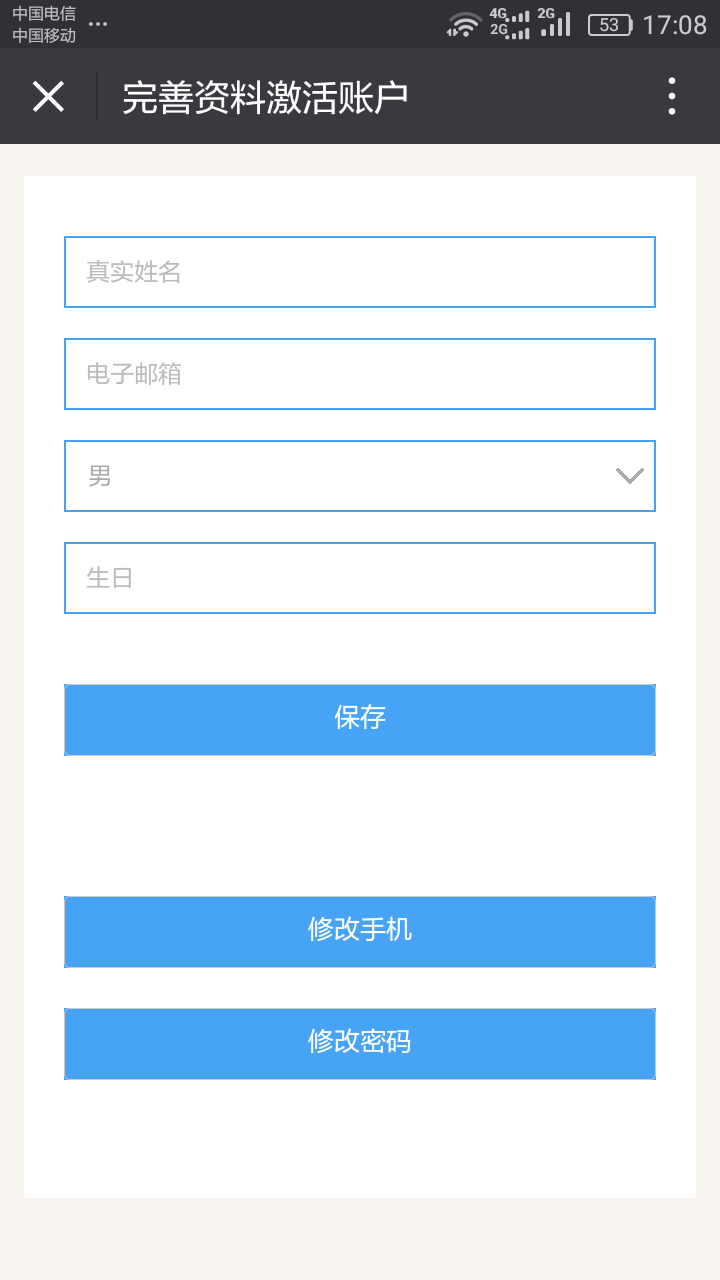Select the 生日 birthday field
This screenshot has width=720, height=1280.
(x=360, y=578)
